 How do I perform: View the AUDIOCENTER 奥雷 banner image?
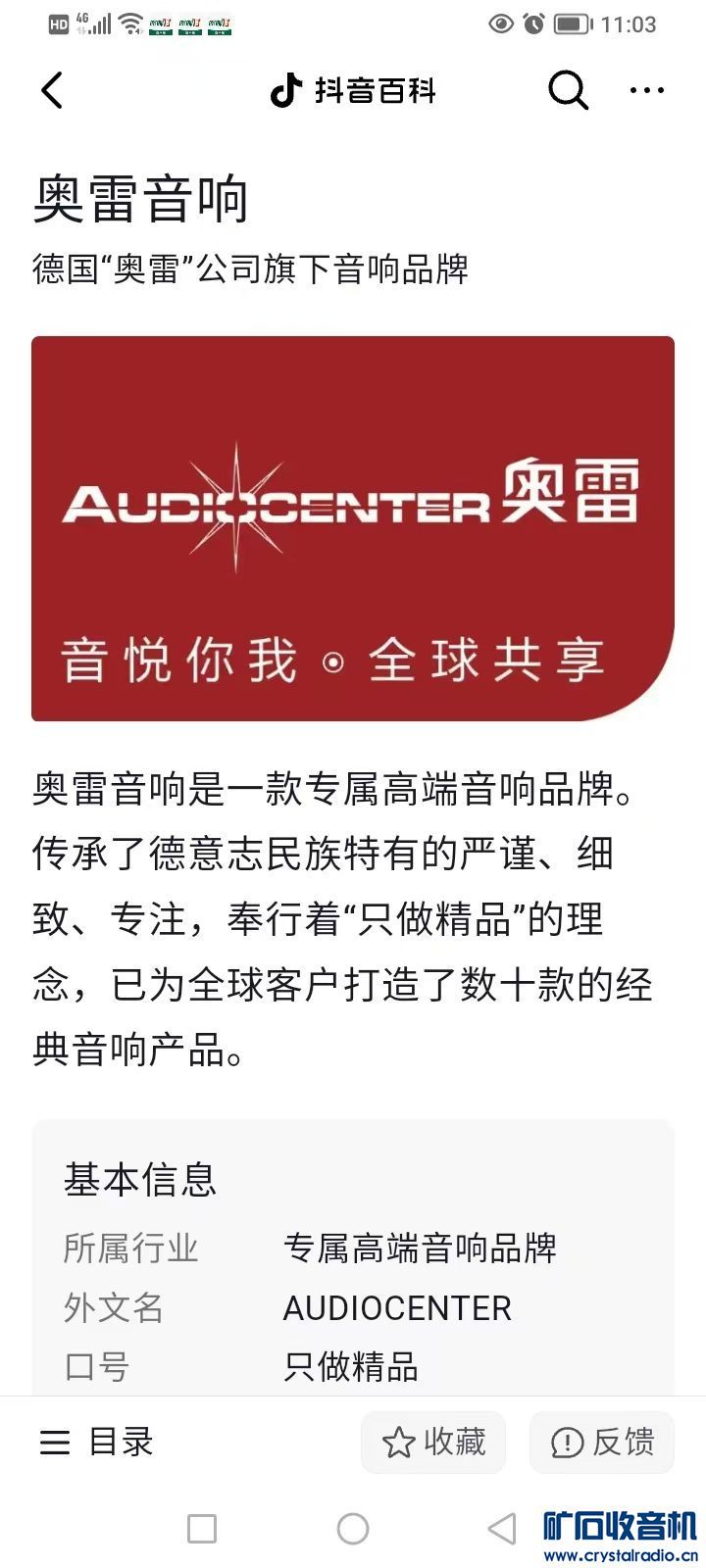353,528
